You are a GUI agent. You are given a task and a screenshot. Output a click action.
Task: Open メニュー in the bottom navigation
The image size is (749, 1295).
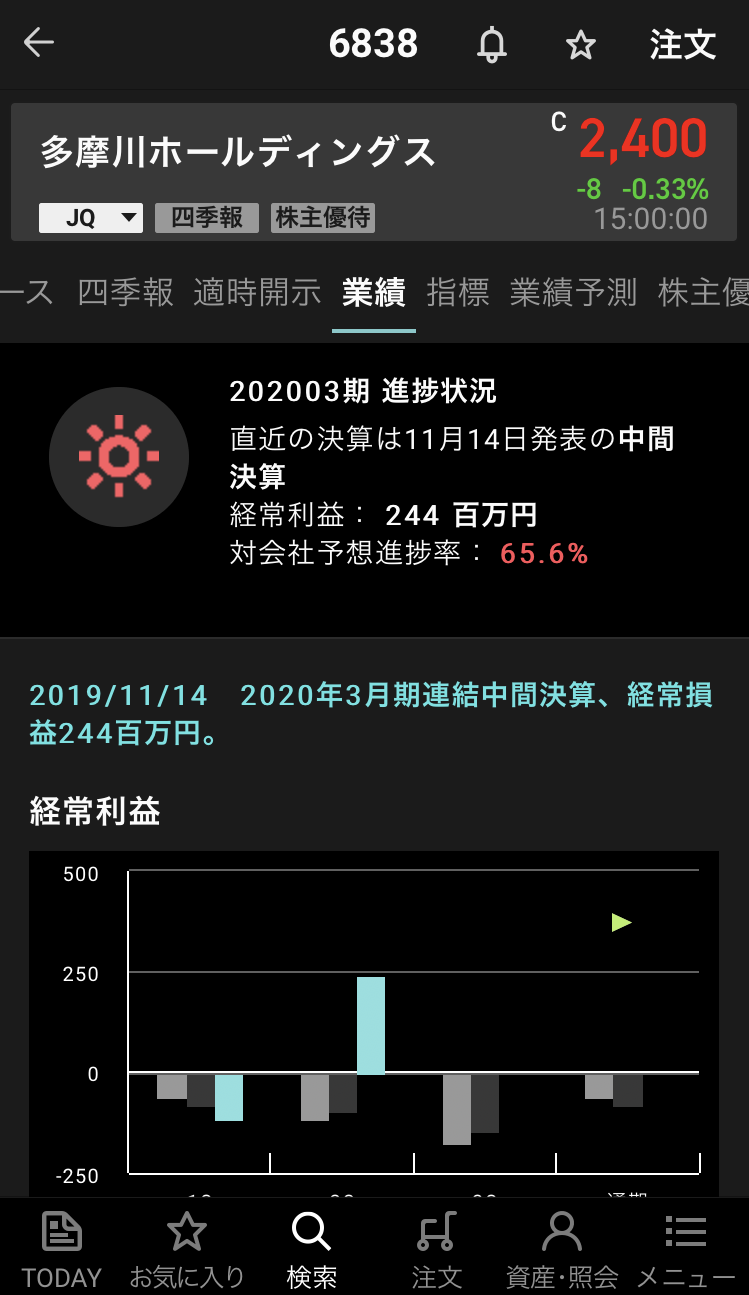point(686,1248)
